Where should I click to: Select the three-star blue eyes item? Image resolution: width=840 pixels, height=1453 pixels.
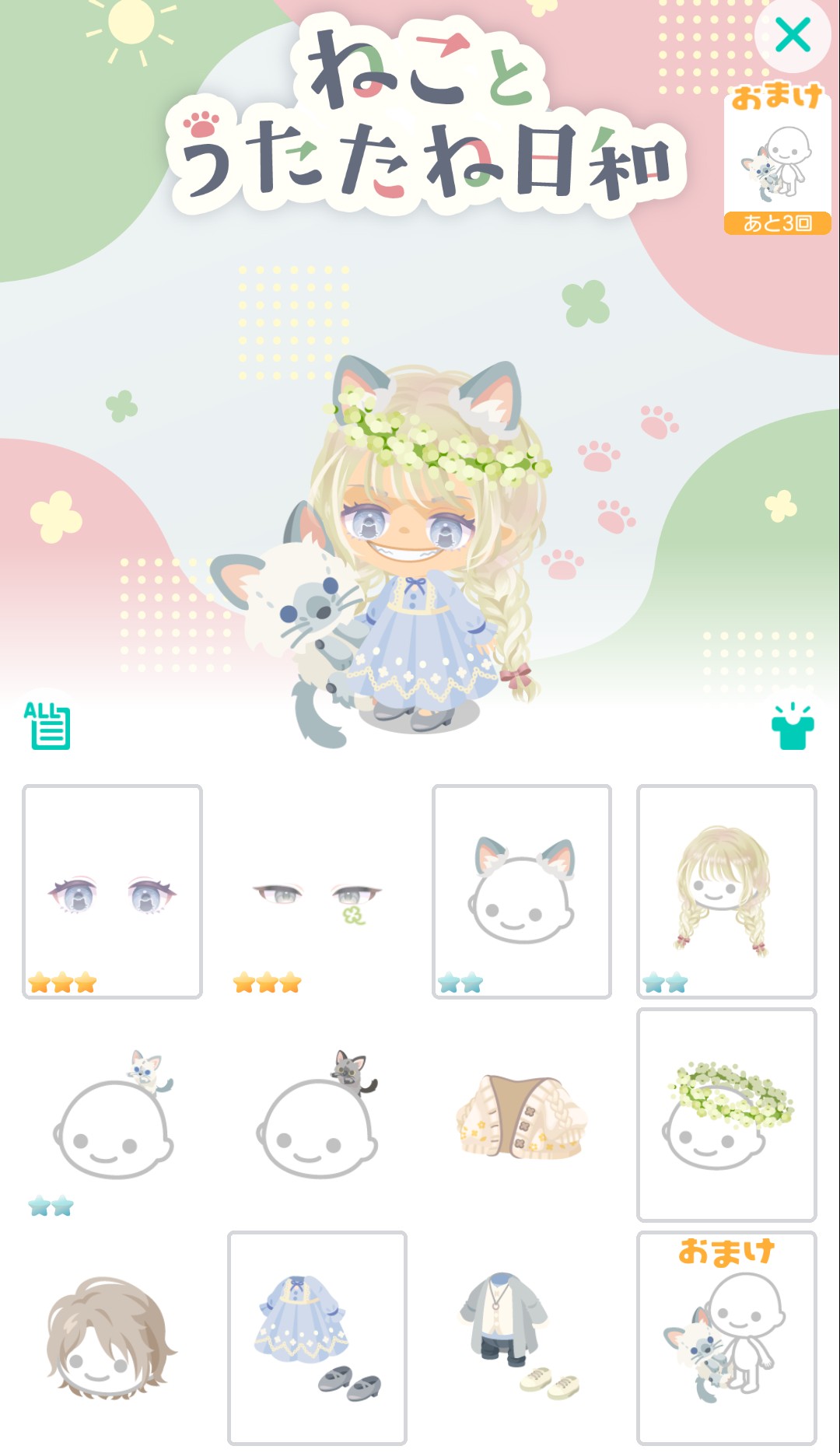[113, 891]
